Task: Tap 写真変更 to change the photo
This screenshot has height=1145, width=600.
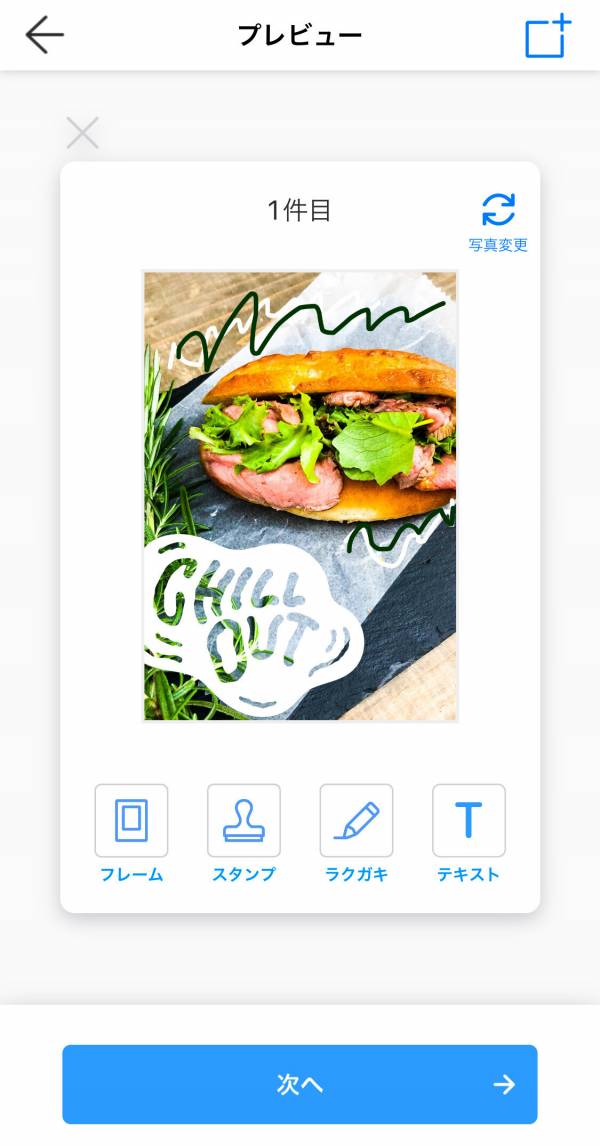Action: (498, 222)
